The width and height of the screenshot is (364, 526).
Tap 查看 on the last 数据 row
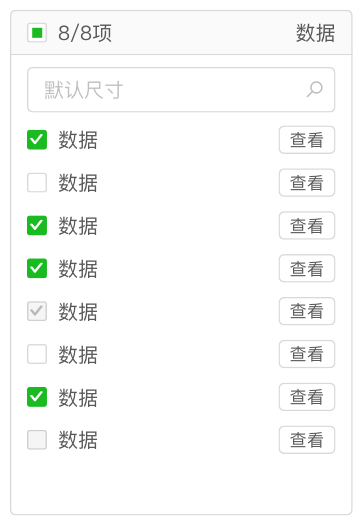[307, 440]
